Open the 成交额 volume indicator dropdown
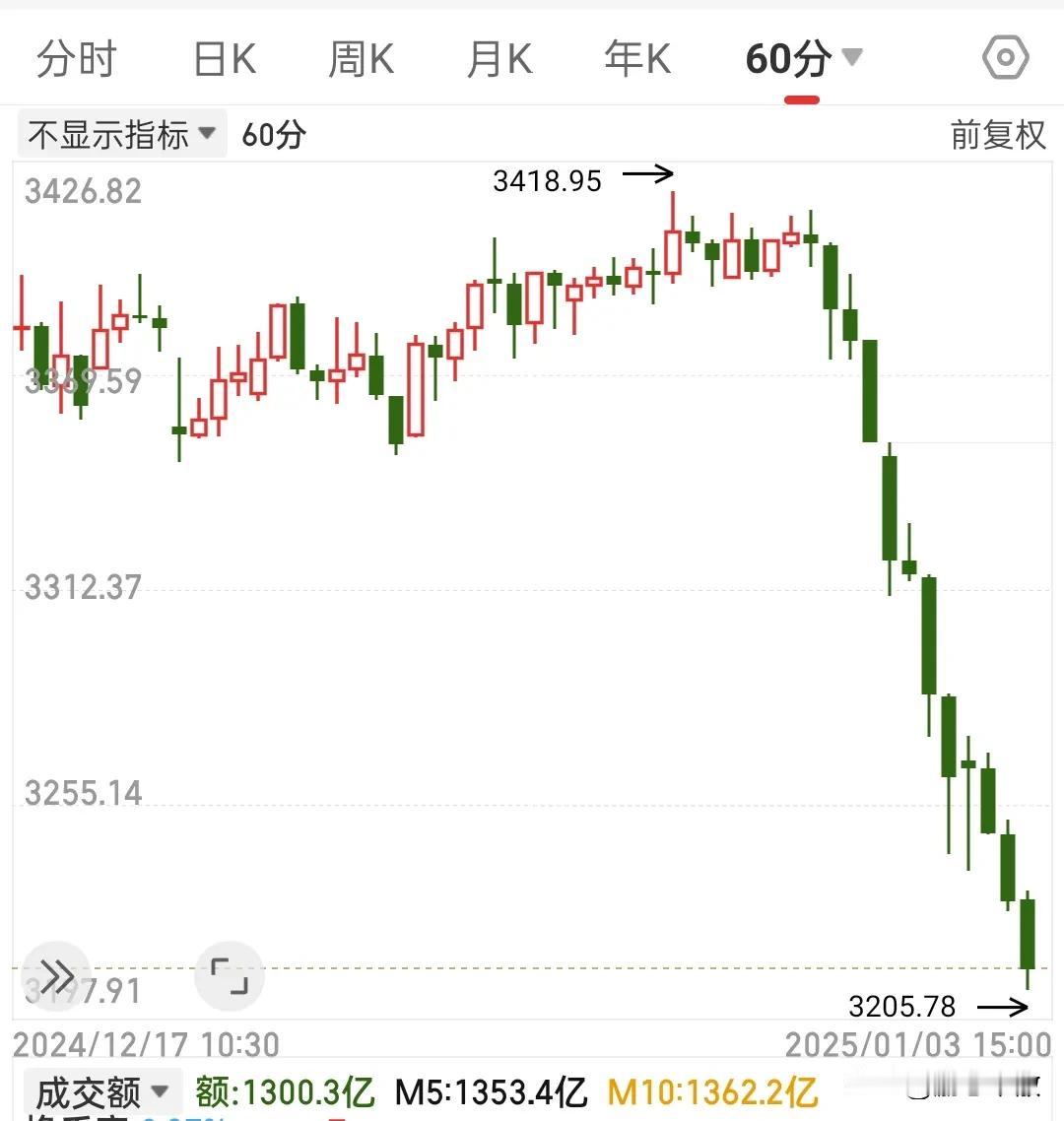Viewport: 1064px width, 1121px height. coord(99,1090)
